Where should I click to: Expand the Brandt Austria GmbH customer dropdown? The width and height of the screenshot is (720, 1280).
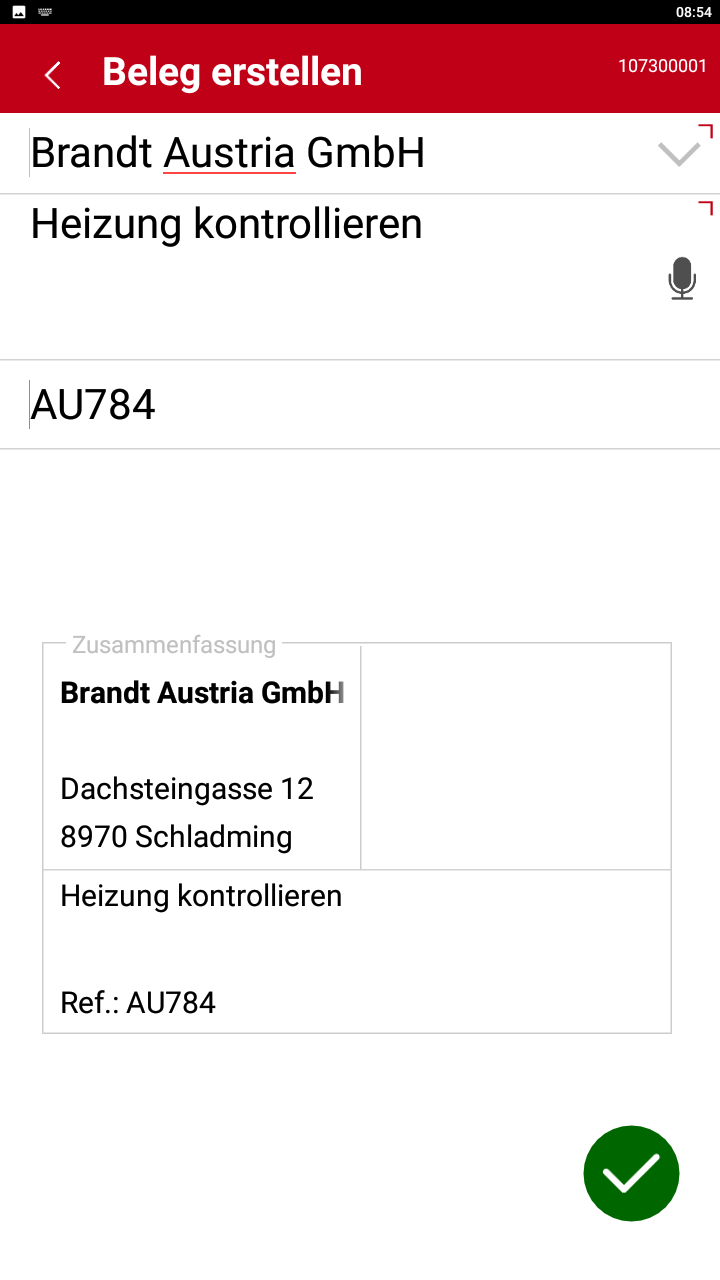pos(680,153)
